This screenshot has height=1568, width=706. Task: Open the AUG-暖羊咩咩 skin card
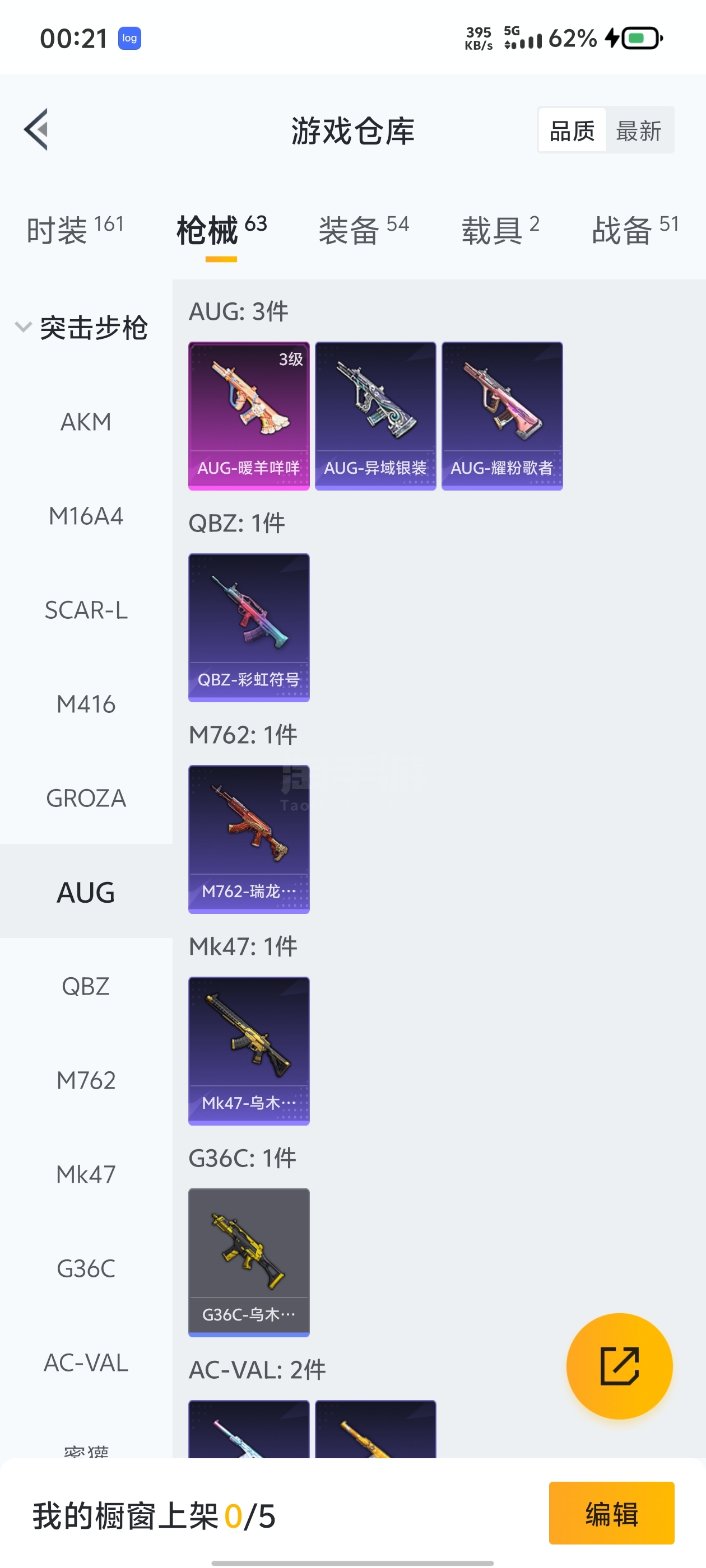click(249, 416)
